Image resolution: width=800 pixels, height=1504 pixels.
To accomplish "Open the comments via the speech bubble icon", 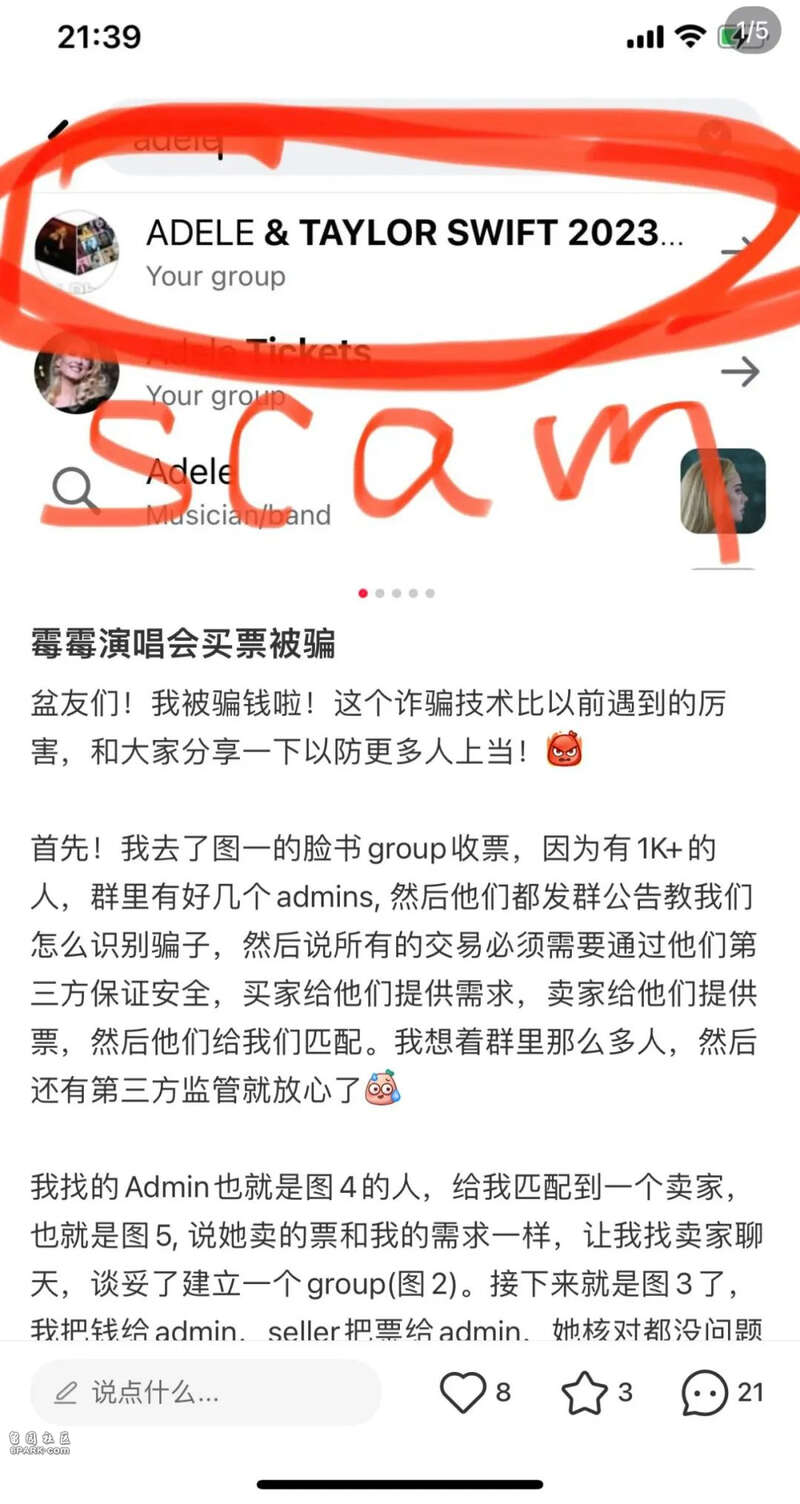I will (704, 1391).
